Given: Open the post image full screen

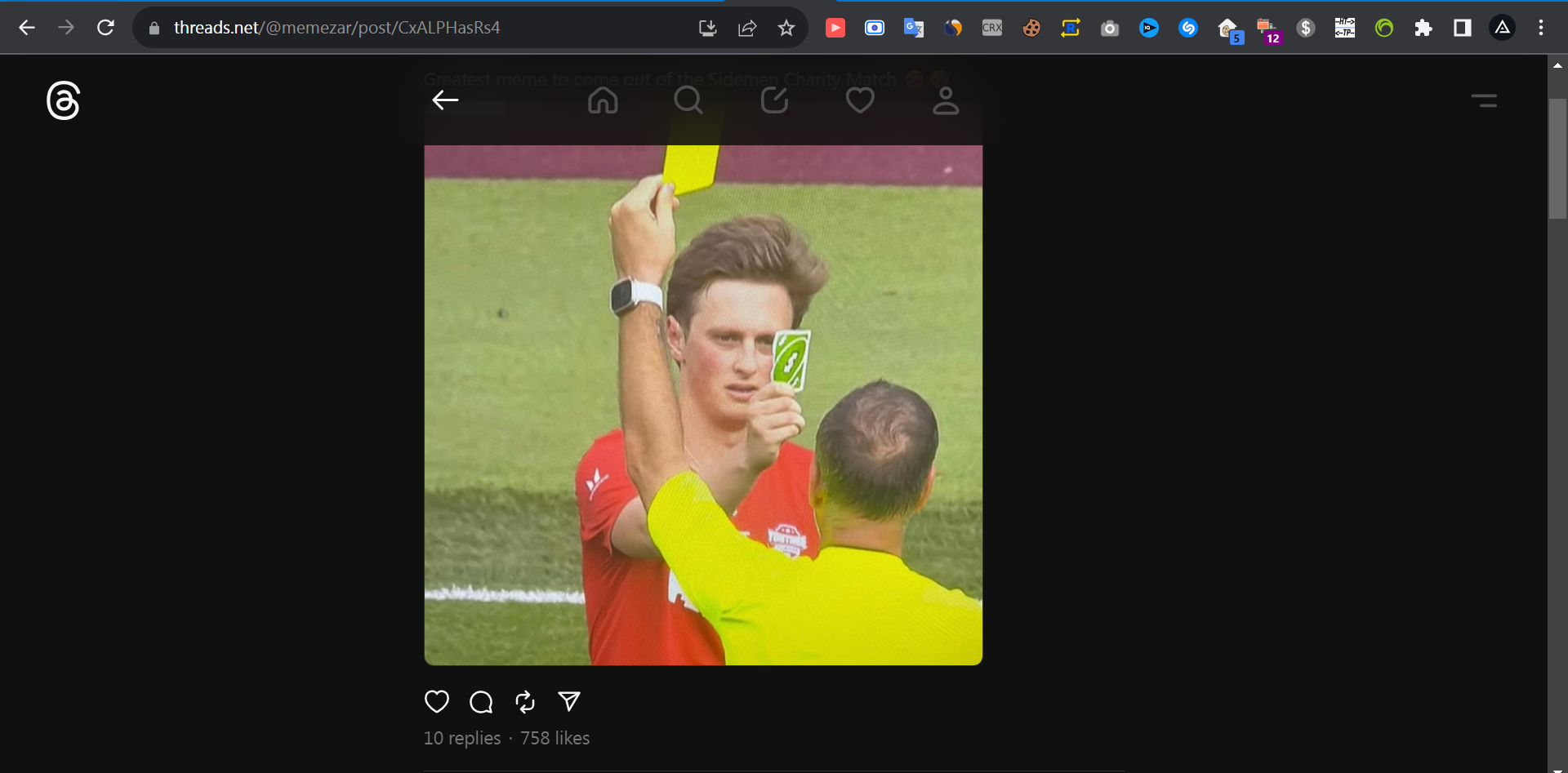Looking at the screenshot, I should click(702, 405).
